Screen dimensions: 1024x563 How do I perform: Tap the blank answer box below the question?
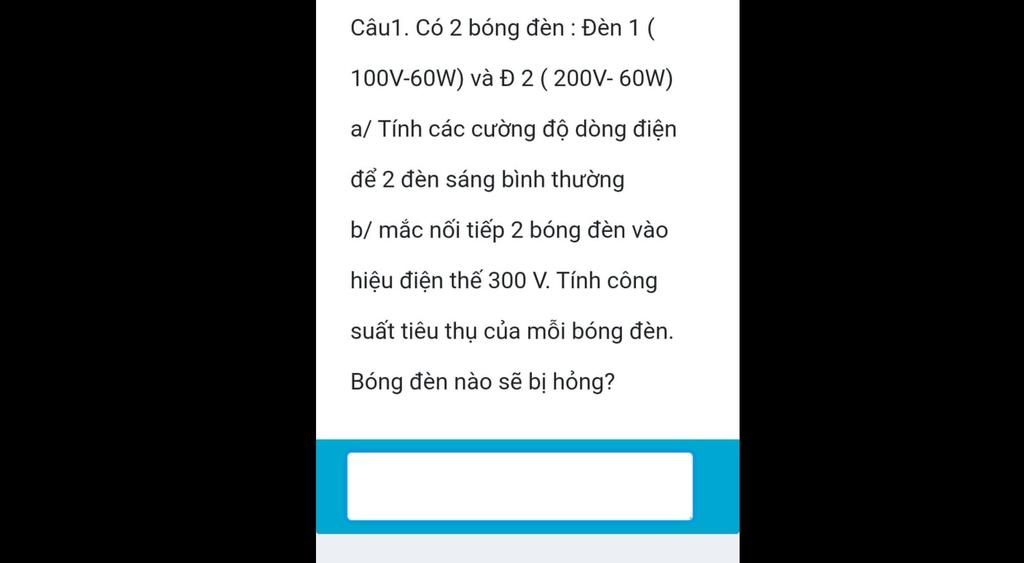pyautogui.click(x=519, y=486)
